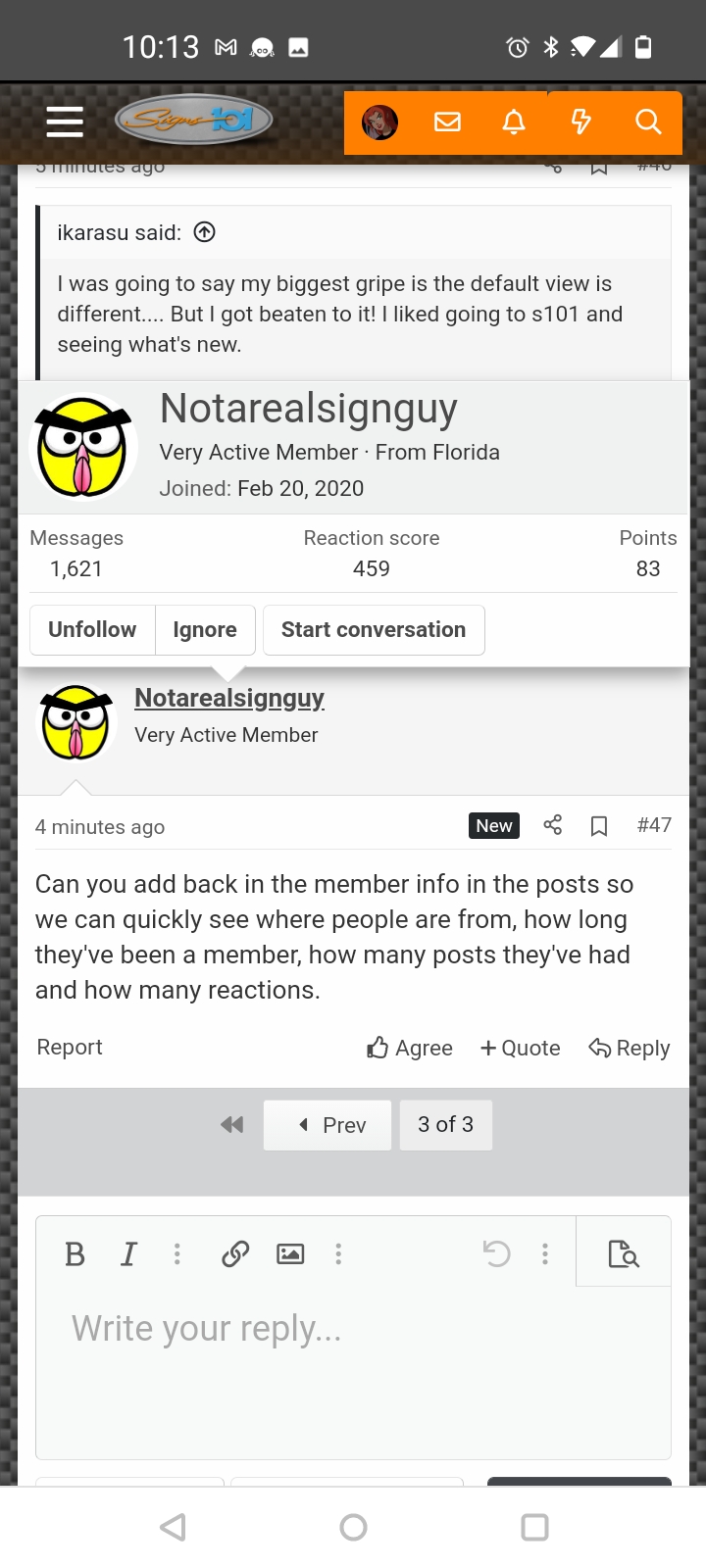Reply to Notarealsignguy's post
Viewport: 706px width, 1568px height.
click(x=630, y=1048)
